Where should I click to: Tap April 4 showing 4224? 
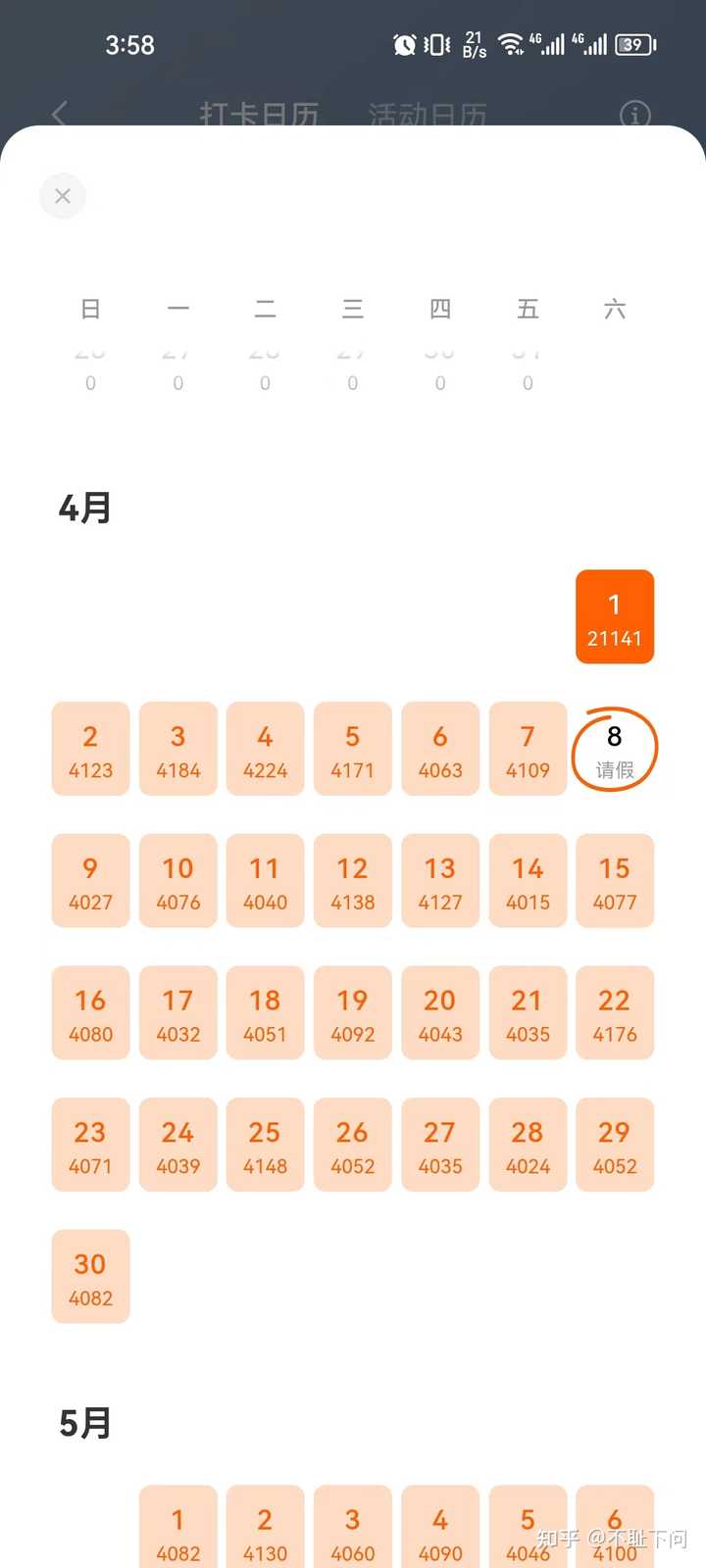265,750
